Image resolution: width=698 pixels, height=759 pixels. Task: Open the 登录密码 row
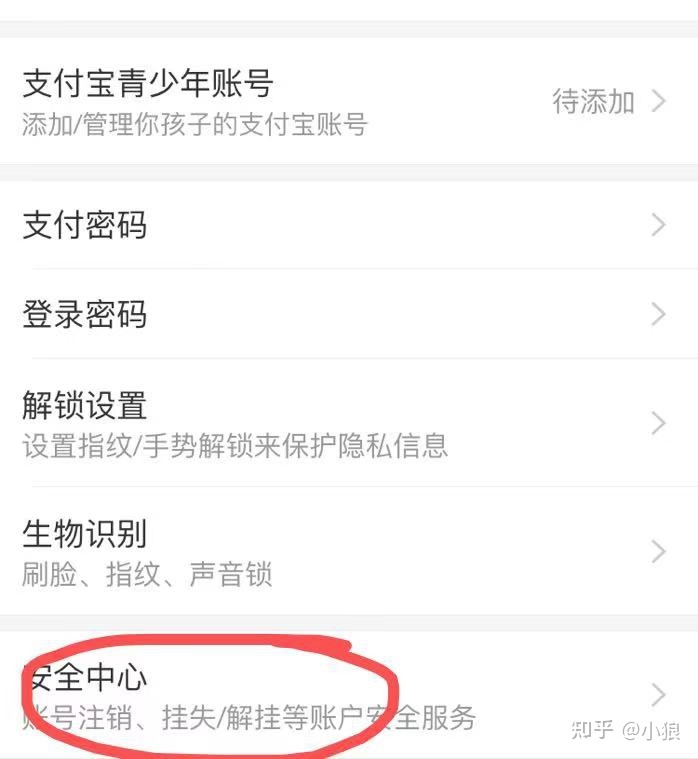click(x=349, y=314)
